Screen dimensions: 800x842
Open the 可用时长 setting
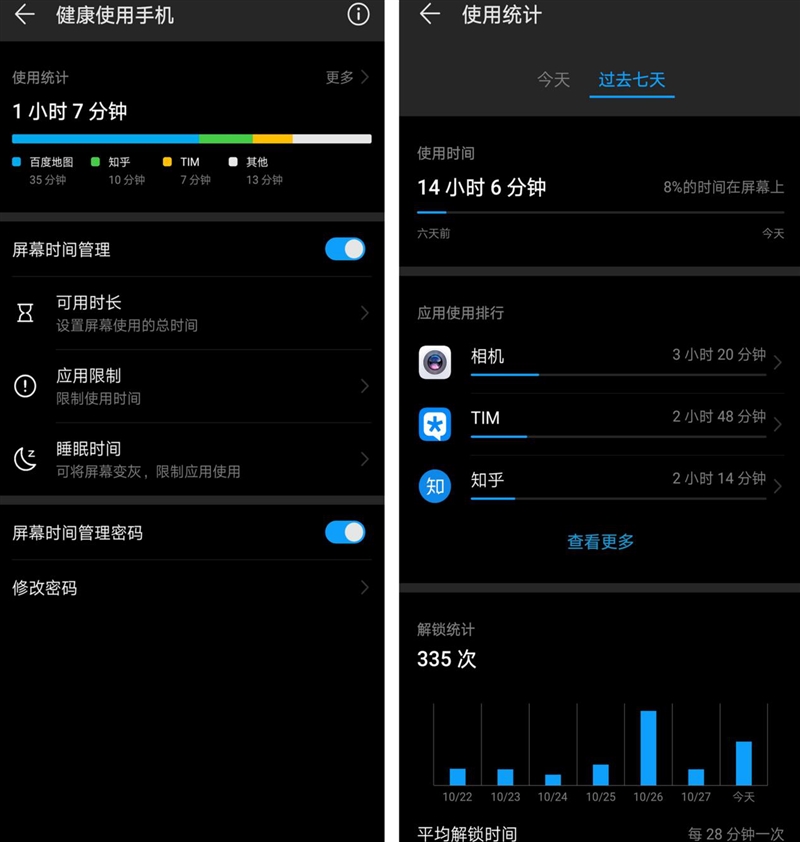pyautogui.click(x=192, y=313)
